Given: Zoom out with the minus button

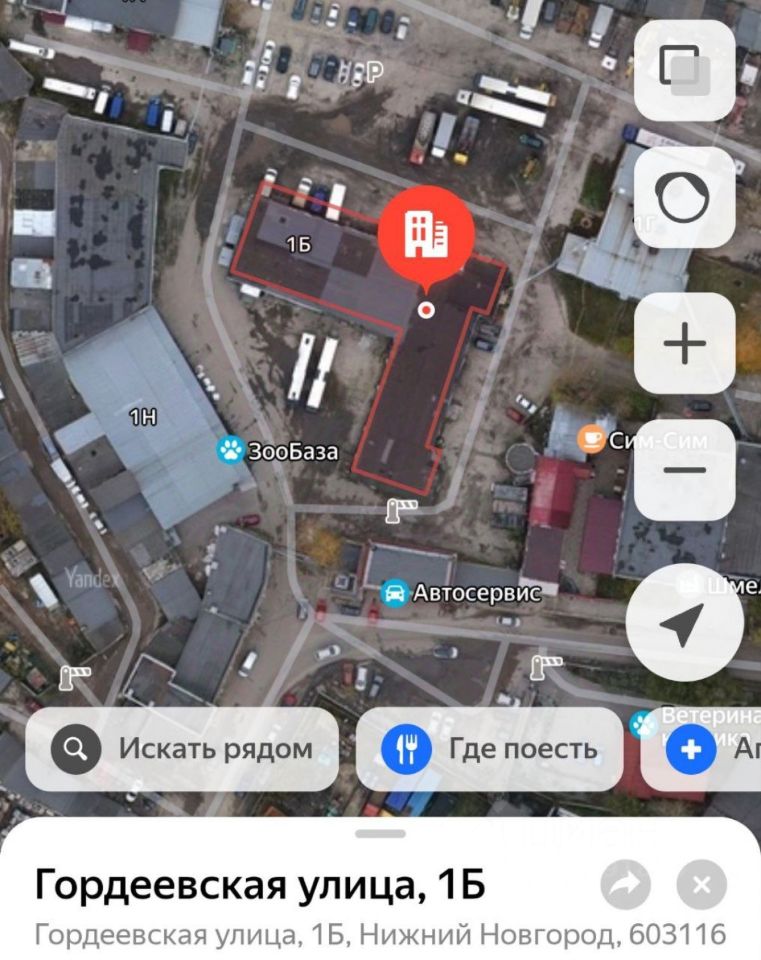Looking at the screenshot, I should (685, 470).
